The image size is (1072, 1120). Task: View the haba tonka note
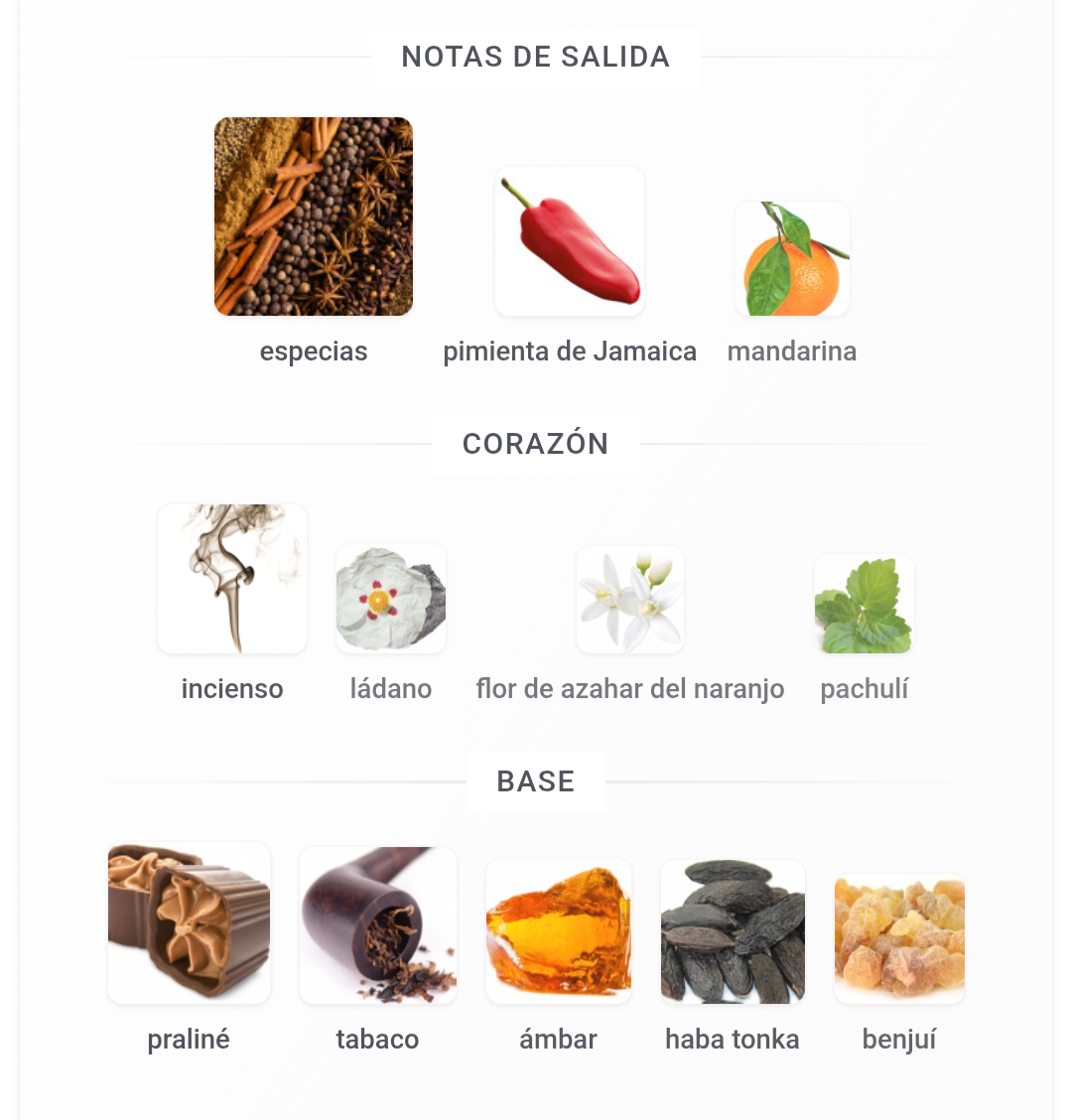pos(733,931)
